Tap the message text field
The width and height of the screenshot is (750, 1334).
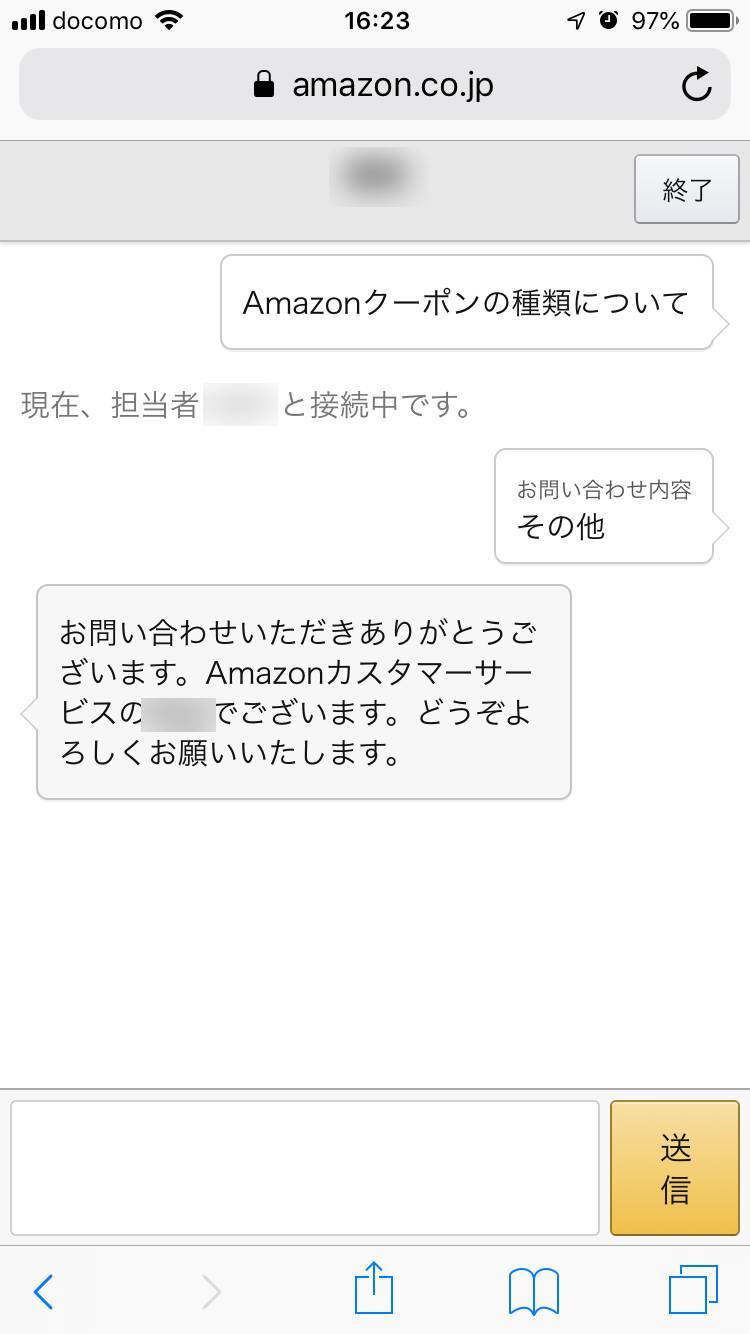coord(305,1168)
